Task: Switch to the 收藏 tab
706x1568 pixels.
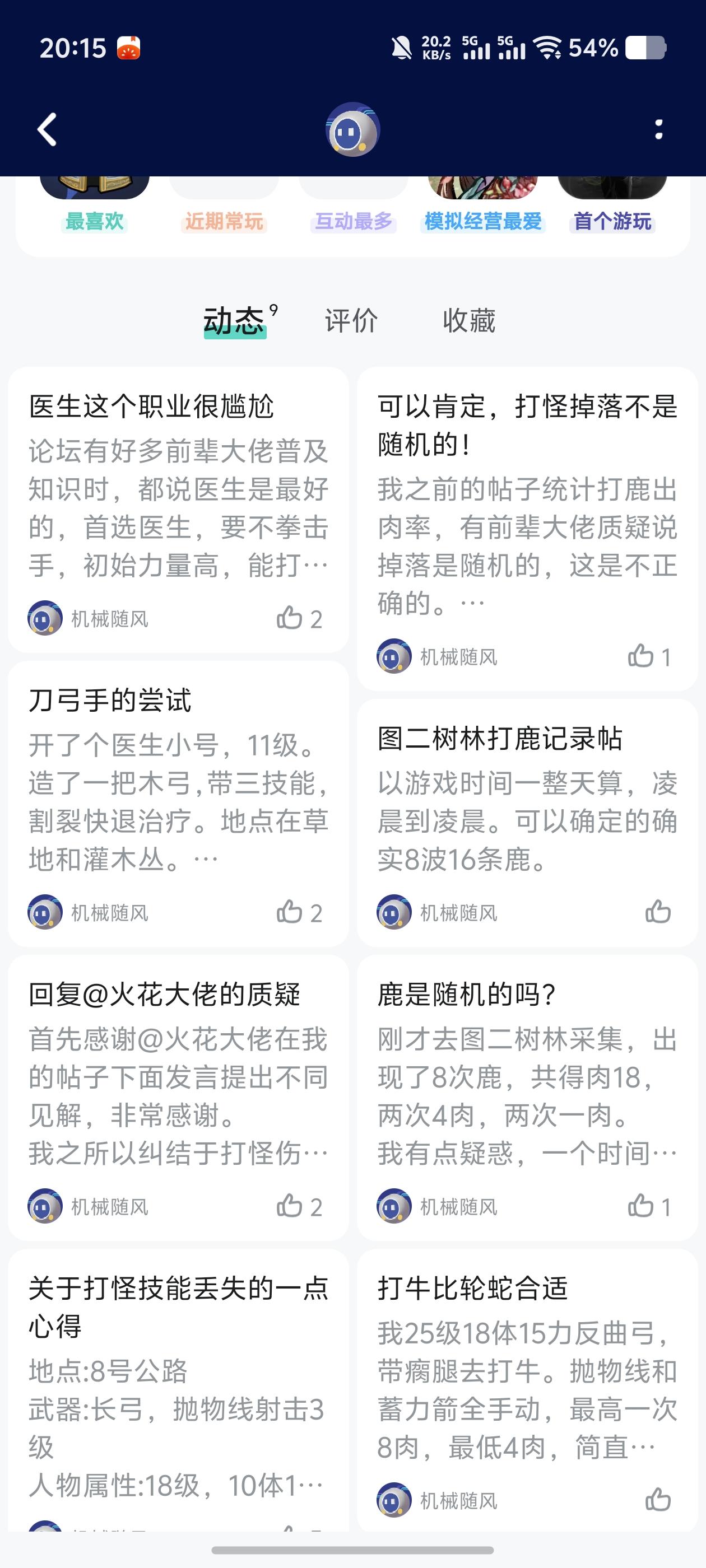Action: pyautogui.click(x=468, y=321)
